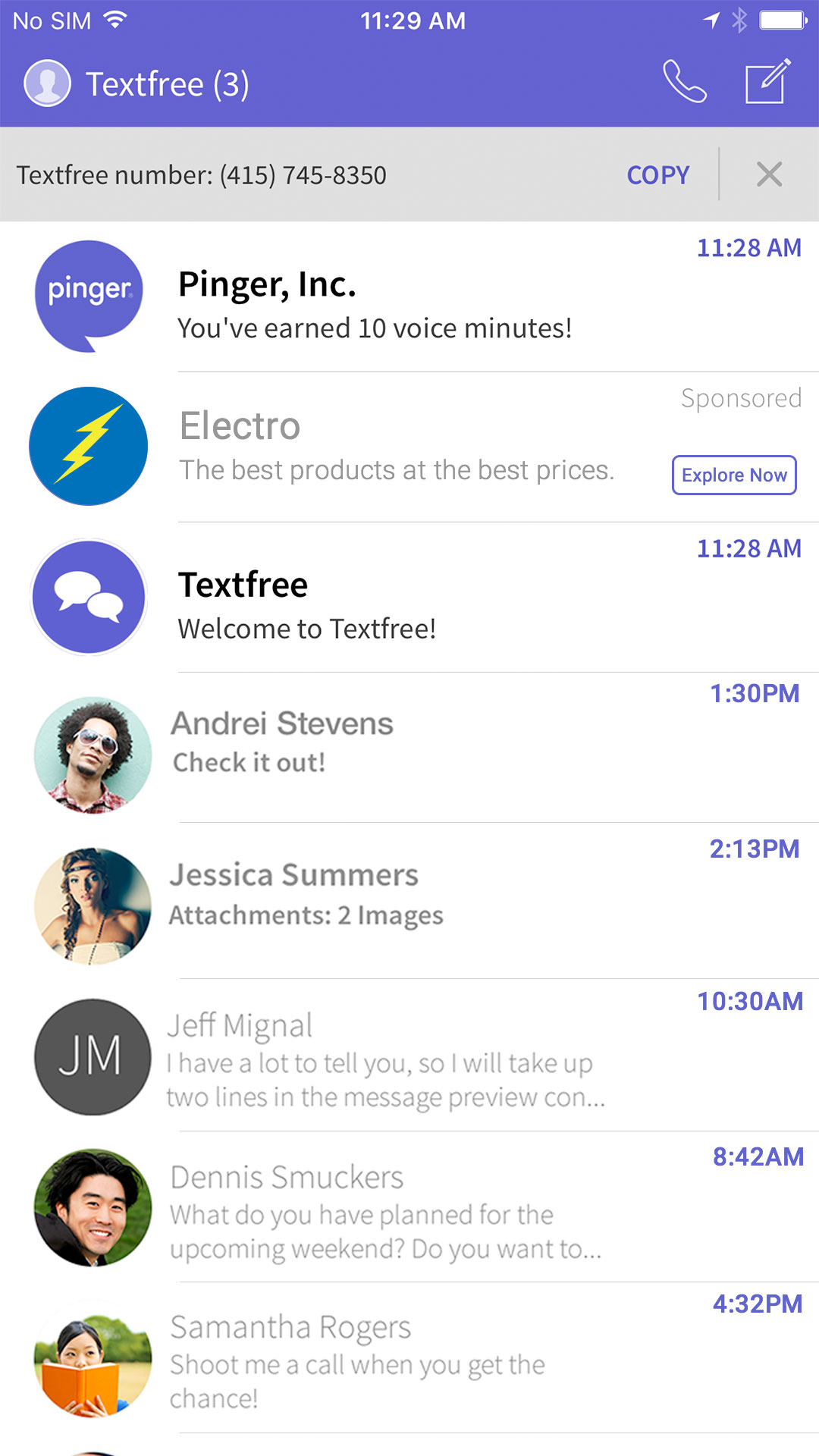Dismiss the Textfree number banner
This screenshot has width=819, height=1456.
point(769,175)
